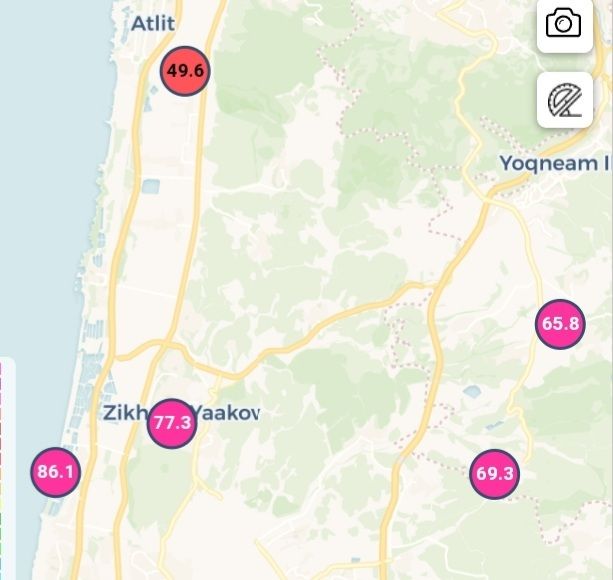Tap the camera screenshot button
Image resolution: width=613 pixels, height=580 pixels.
click(x=564, y=23)
